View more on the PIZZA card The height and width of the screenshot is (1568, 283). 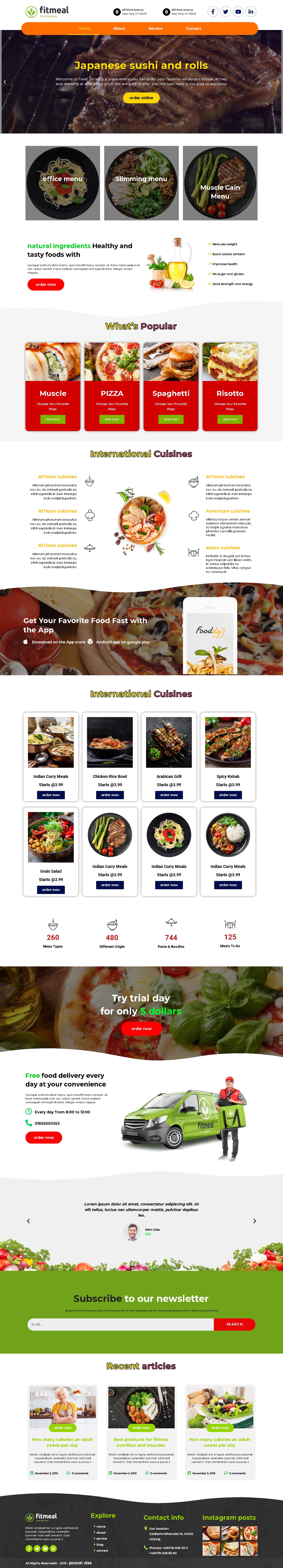point(112,419)
